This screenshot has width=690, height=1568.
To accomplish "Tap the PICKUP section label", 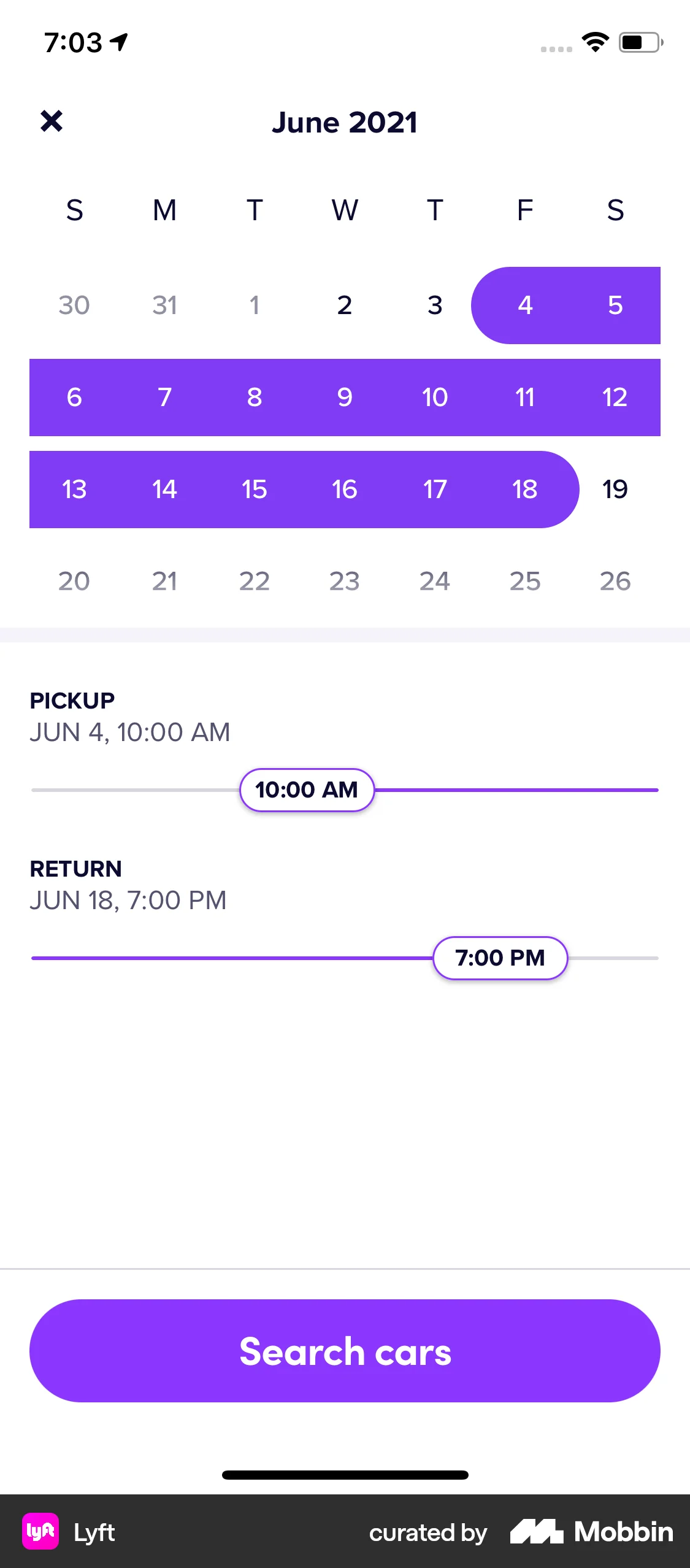I will [x=72, y=699].
